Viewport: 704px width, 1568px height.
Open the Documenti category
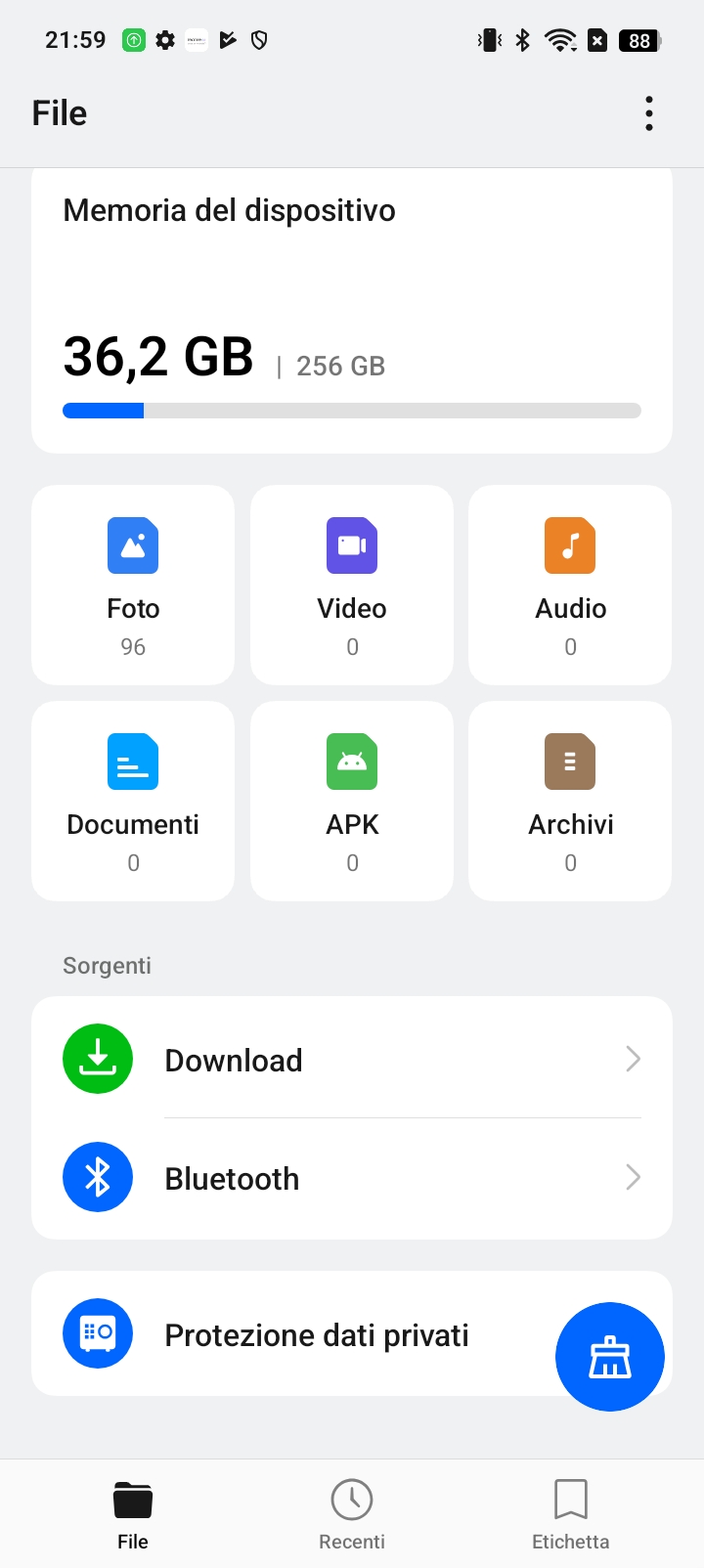click(133, 802)
